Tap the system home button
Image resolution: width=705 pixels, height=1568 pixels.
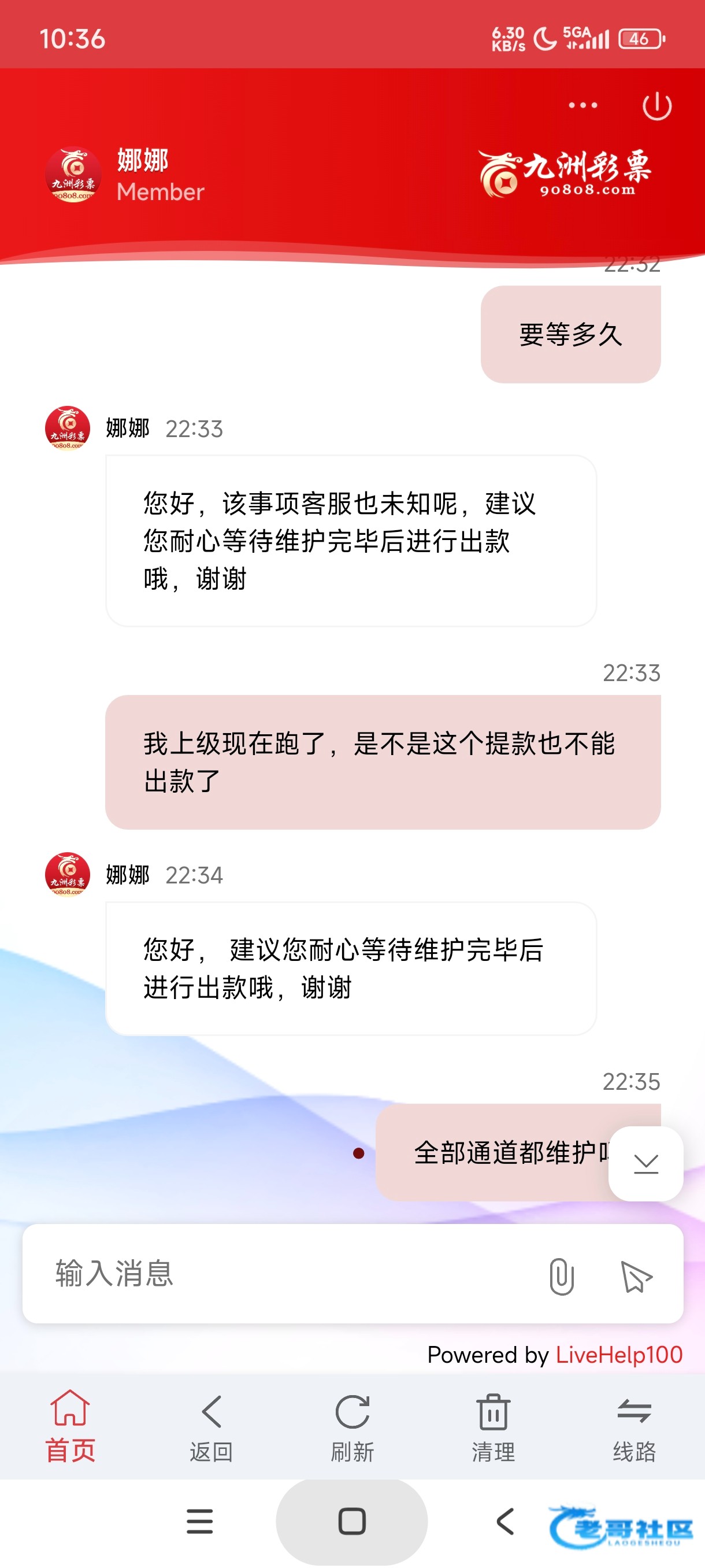click(x=351, y=1521)
